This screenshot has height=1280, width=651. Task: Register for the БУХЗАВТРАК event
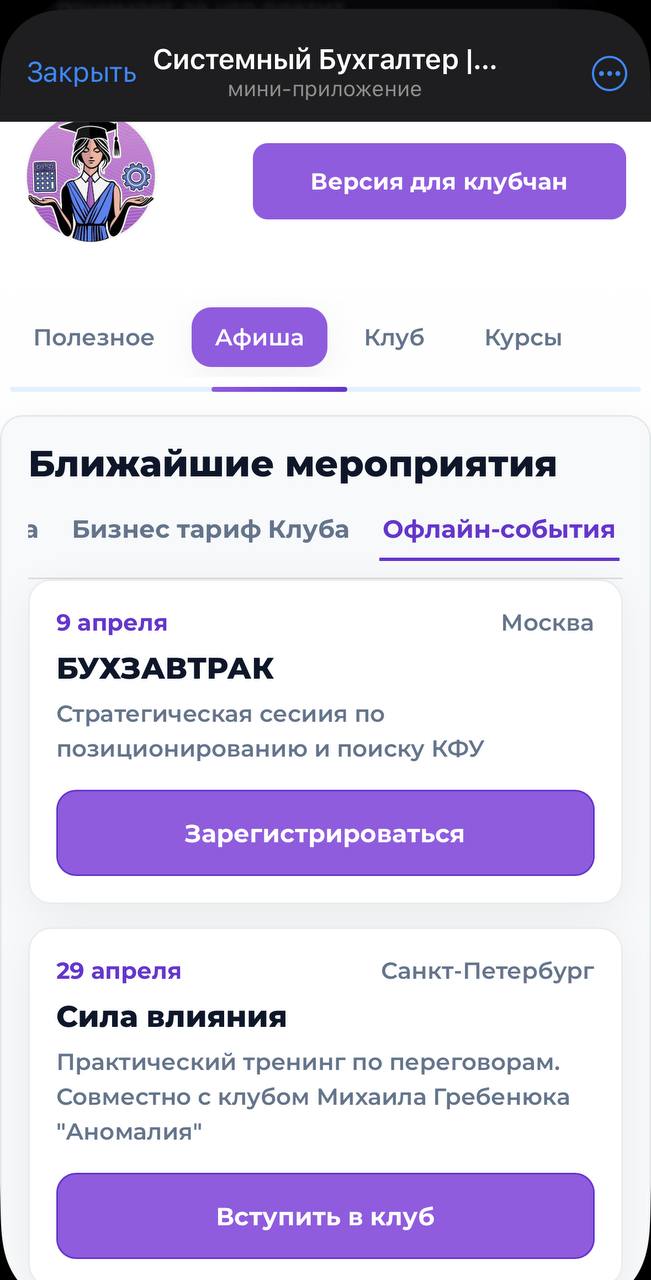[x=325, y=834]
